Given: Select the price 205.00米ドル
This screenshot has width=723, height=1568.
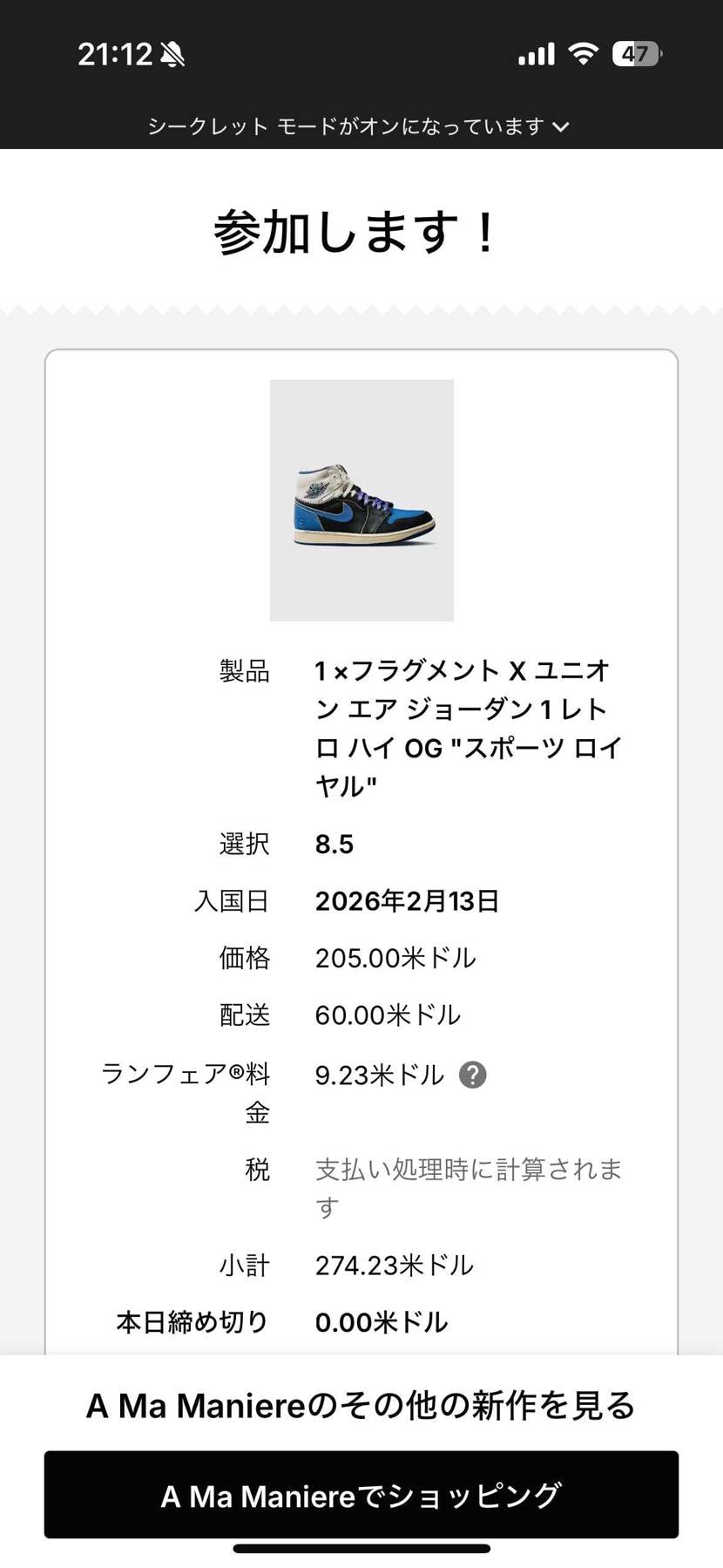Looking at the screenshot, I should [395, 957].
